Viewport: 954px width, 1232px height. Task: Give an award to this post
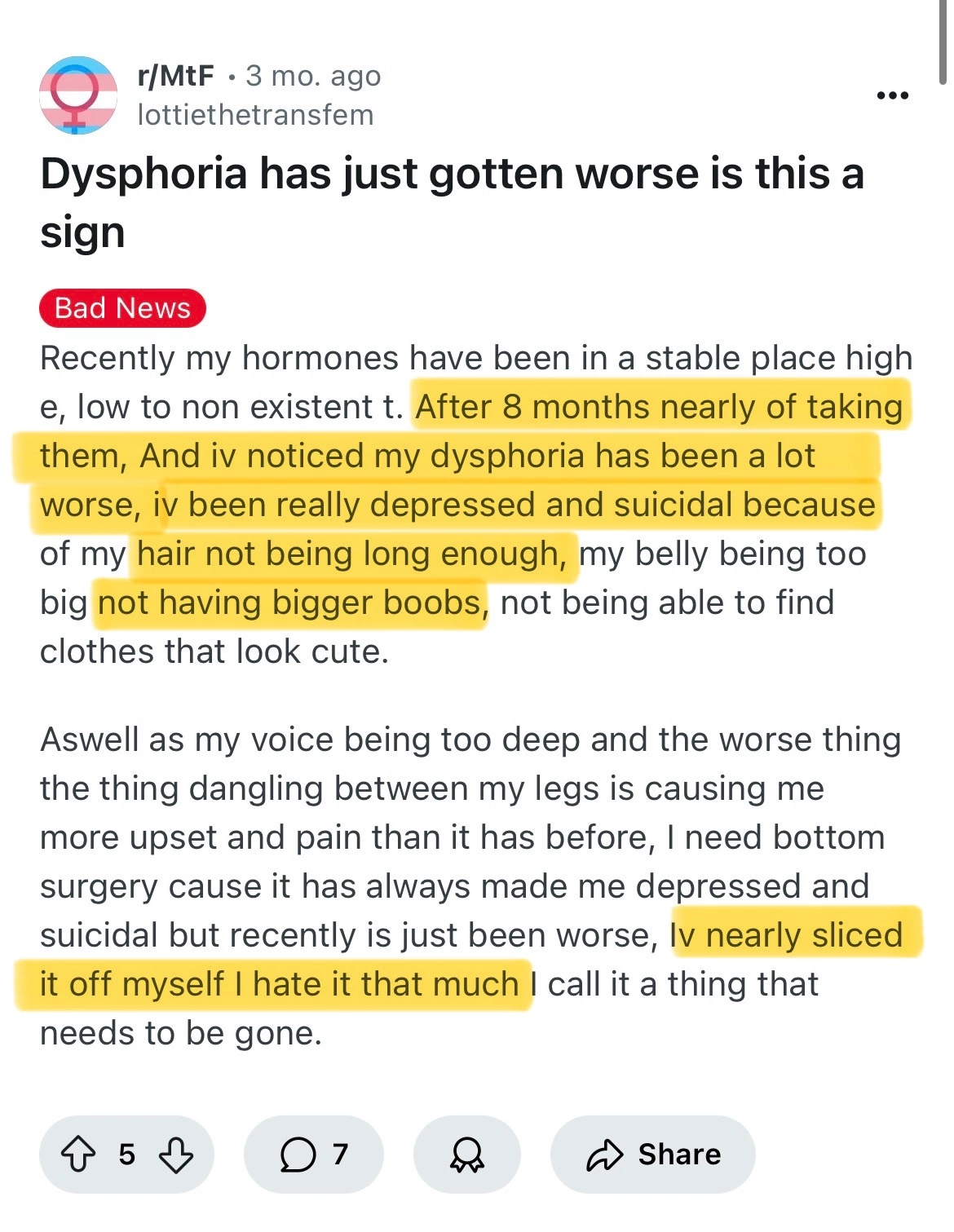(466, 1155)
